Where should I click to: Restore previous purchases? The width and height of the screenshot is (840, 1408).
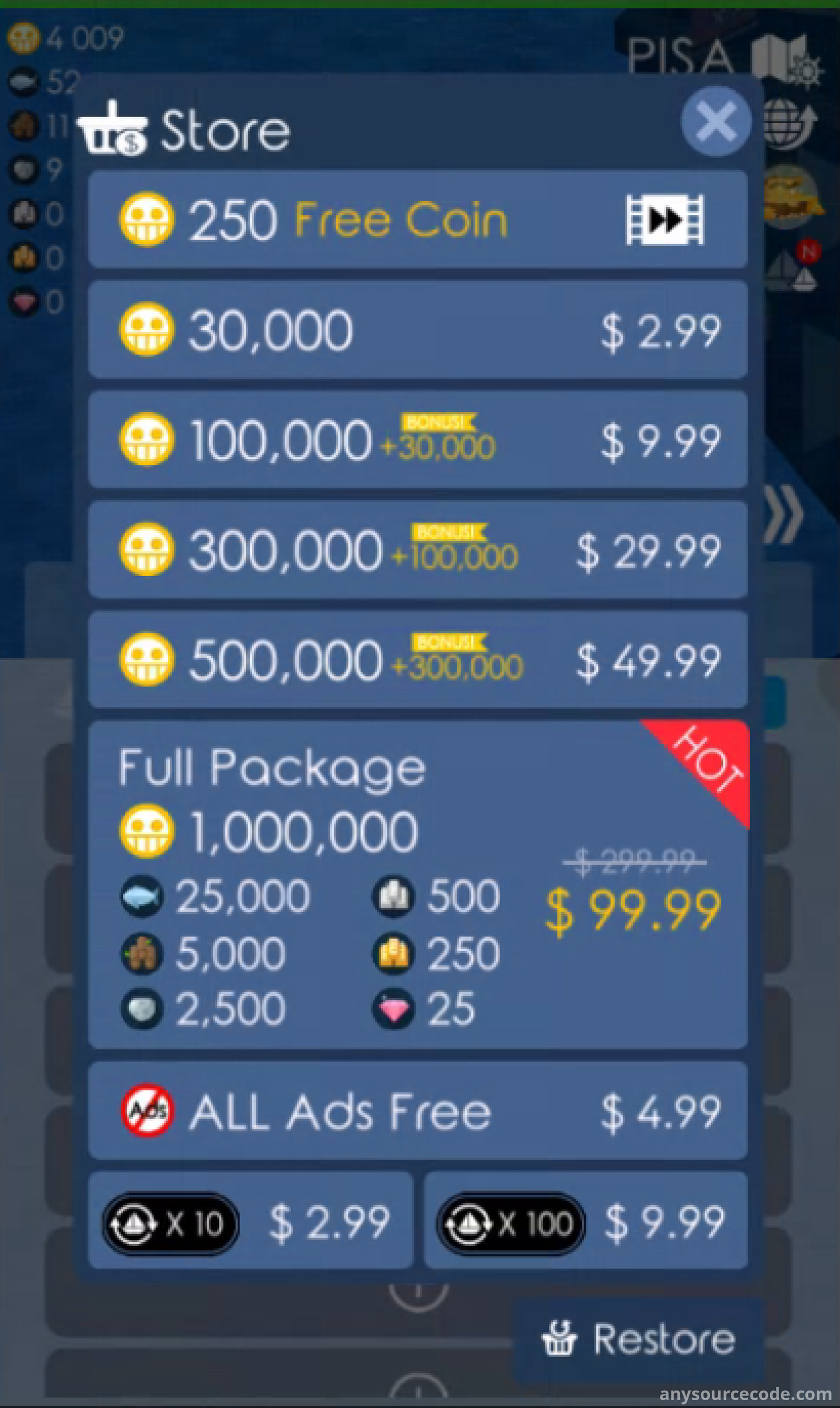[x=638, y=1339]
